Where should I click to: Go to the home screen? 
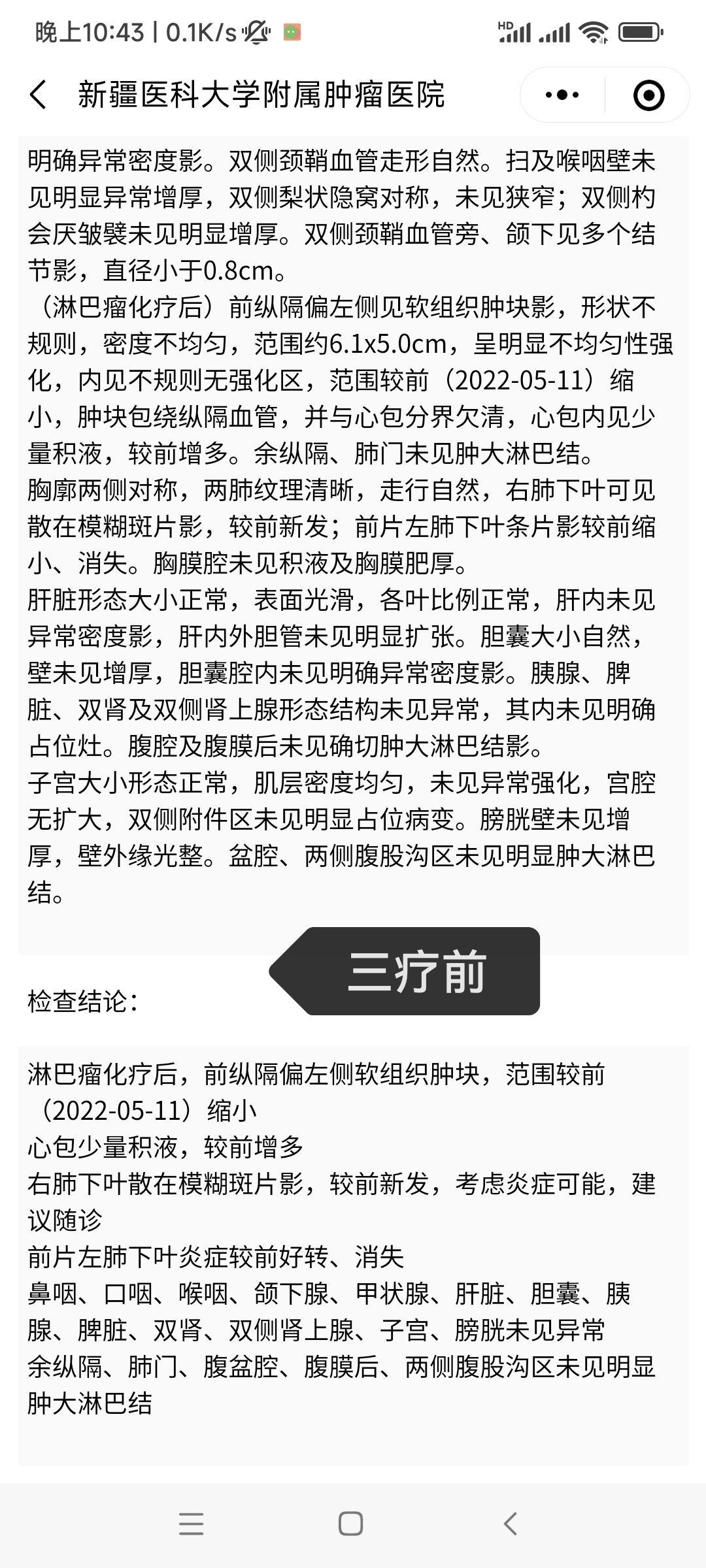click(x=351, y=1523)
